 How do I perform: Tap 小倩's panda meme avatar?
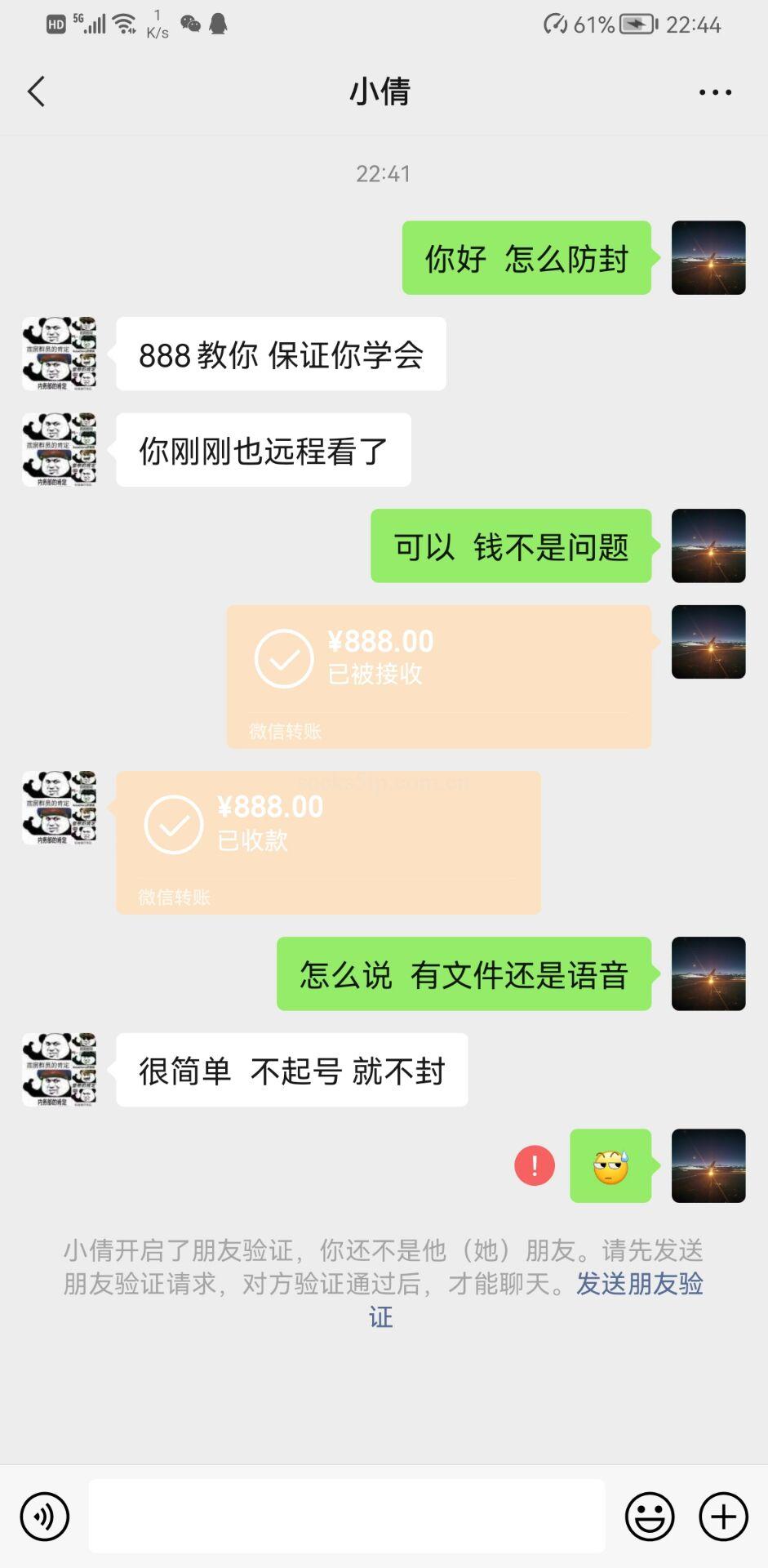coord(59,354)
